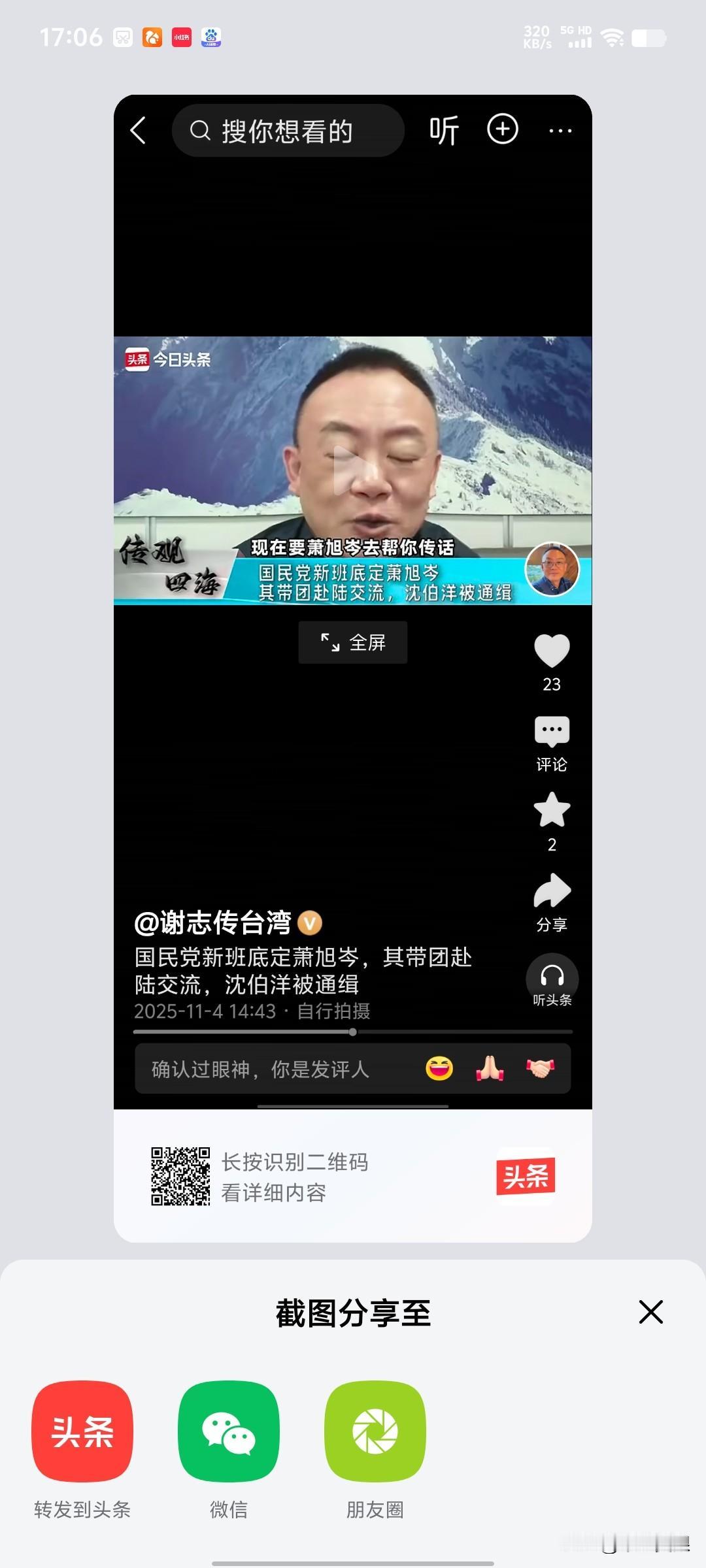The width and height of the screenshot is (706, 1568).
Task: Share screenshot to 微信
Action: (229, 1433)
